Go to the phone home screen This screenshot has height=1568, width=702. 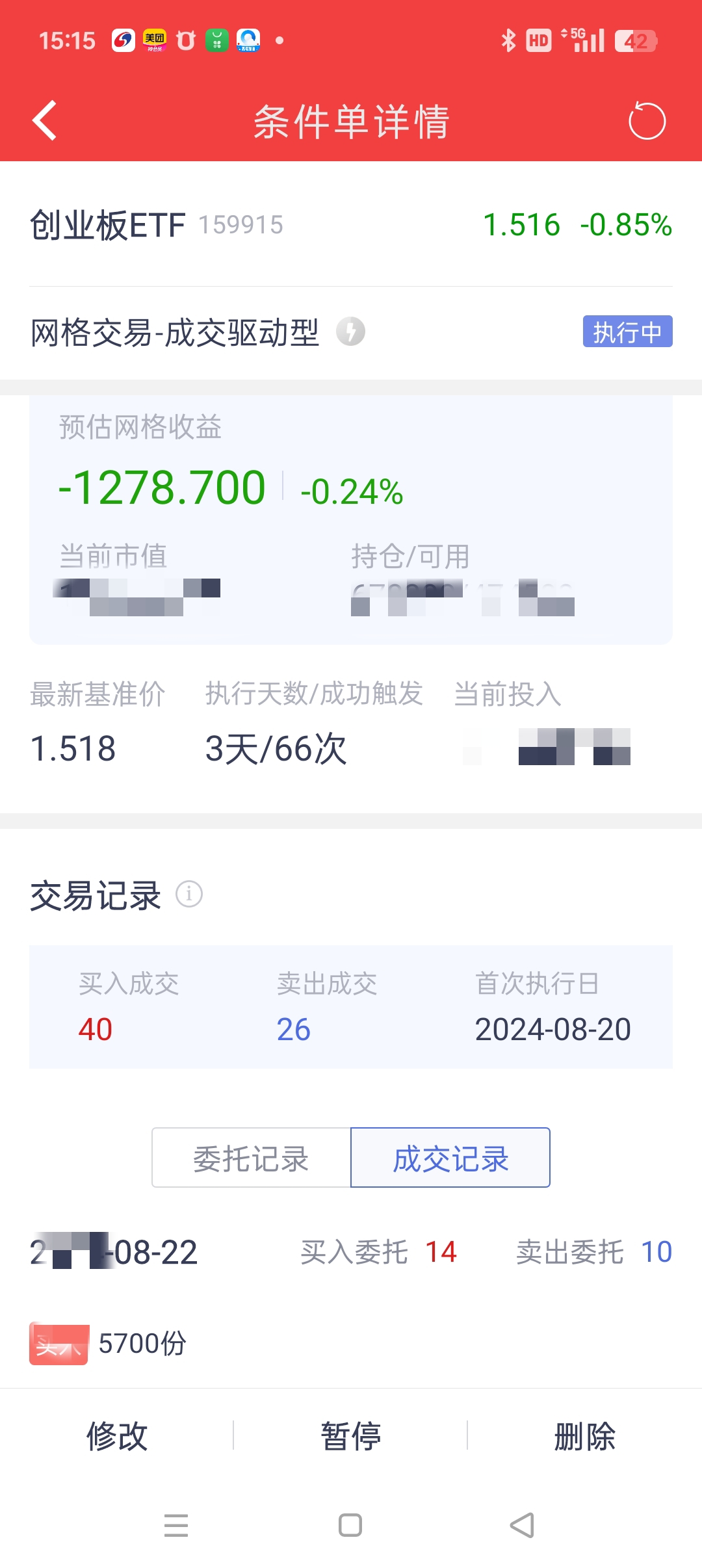tap(350, 1525)
